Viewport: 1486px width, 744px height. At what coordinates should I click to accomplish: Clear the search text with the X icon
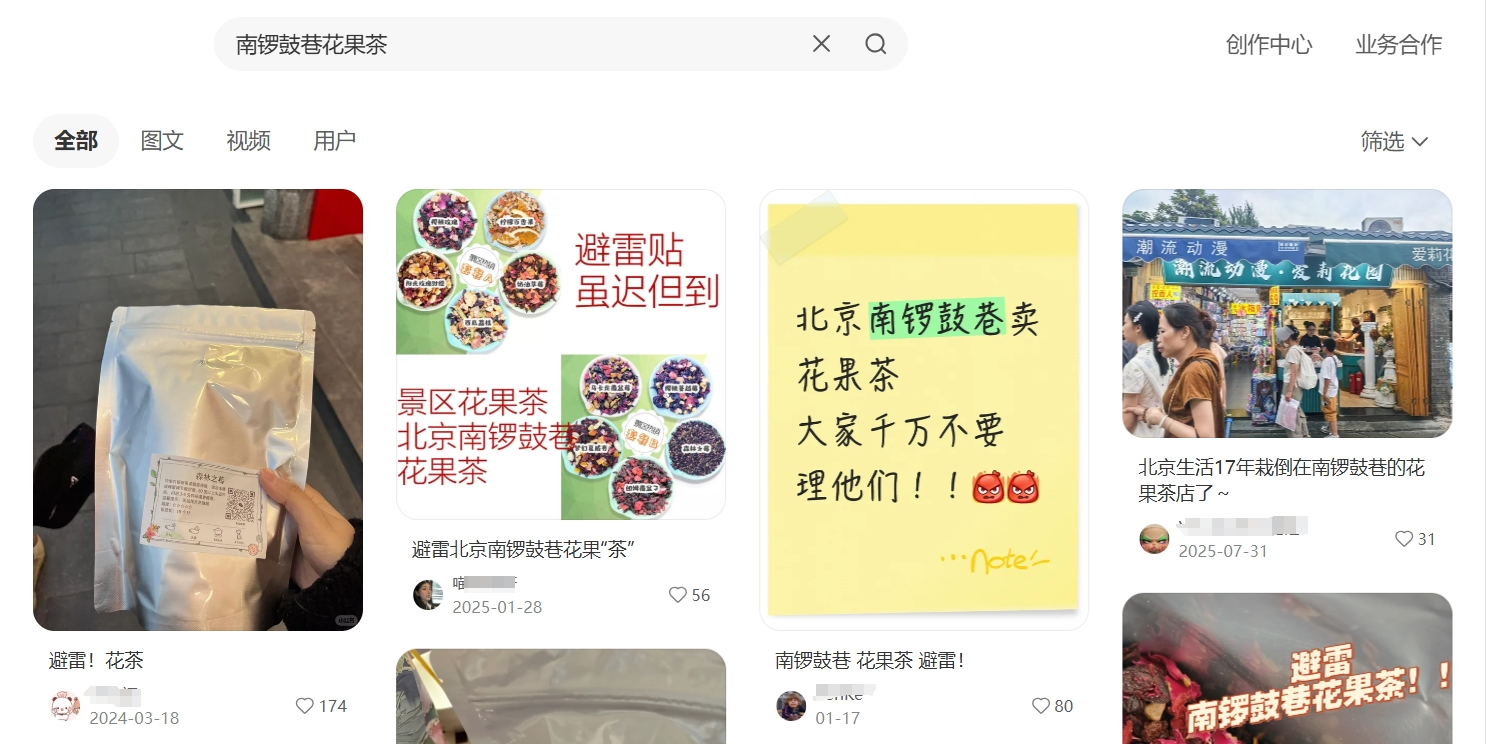(821, 44)
